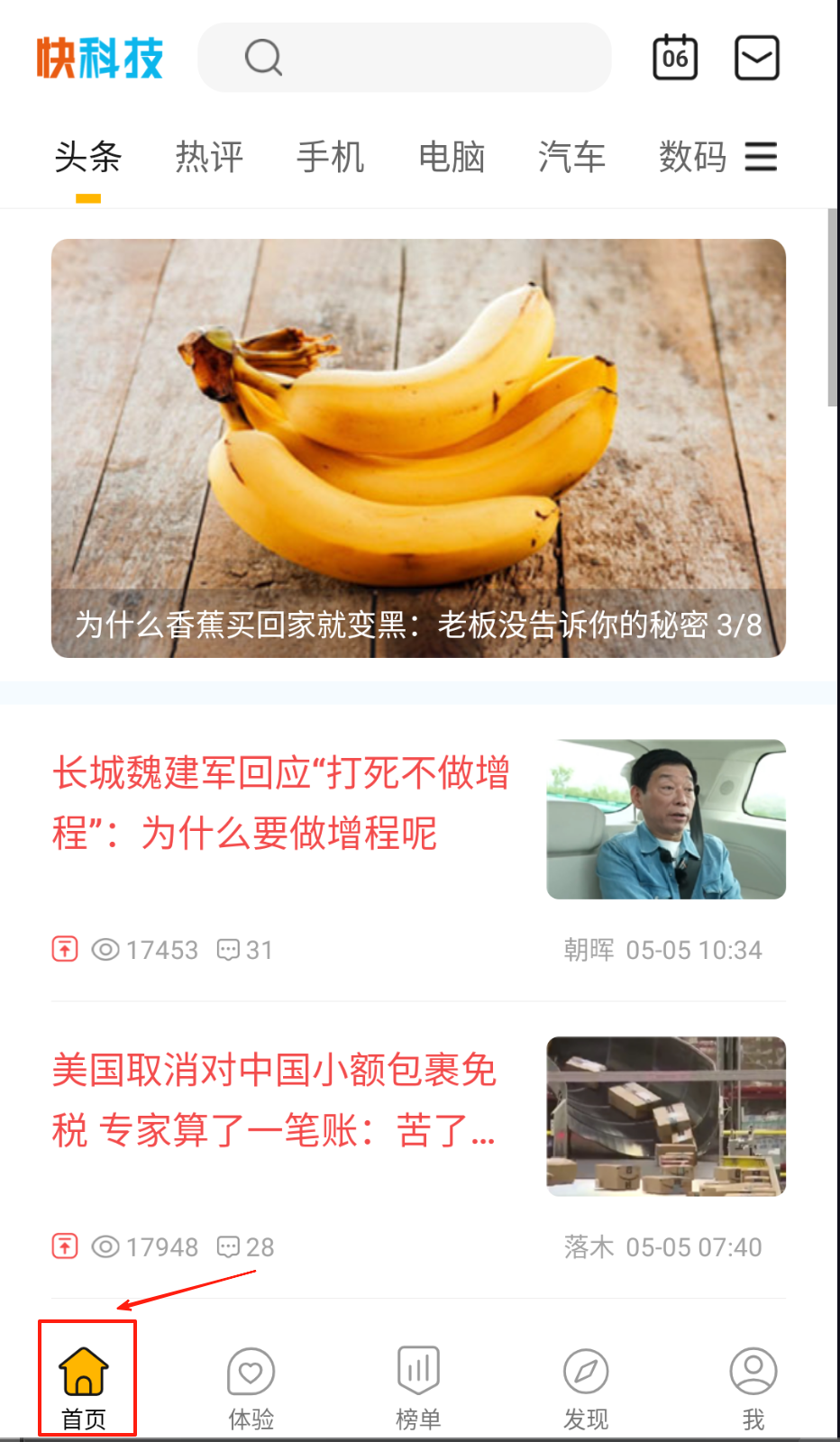Open the 我 profile tab
The height and width of the screenshot is (1442, 840).
click(753, 1386)
